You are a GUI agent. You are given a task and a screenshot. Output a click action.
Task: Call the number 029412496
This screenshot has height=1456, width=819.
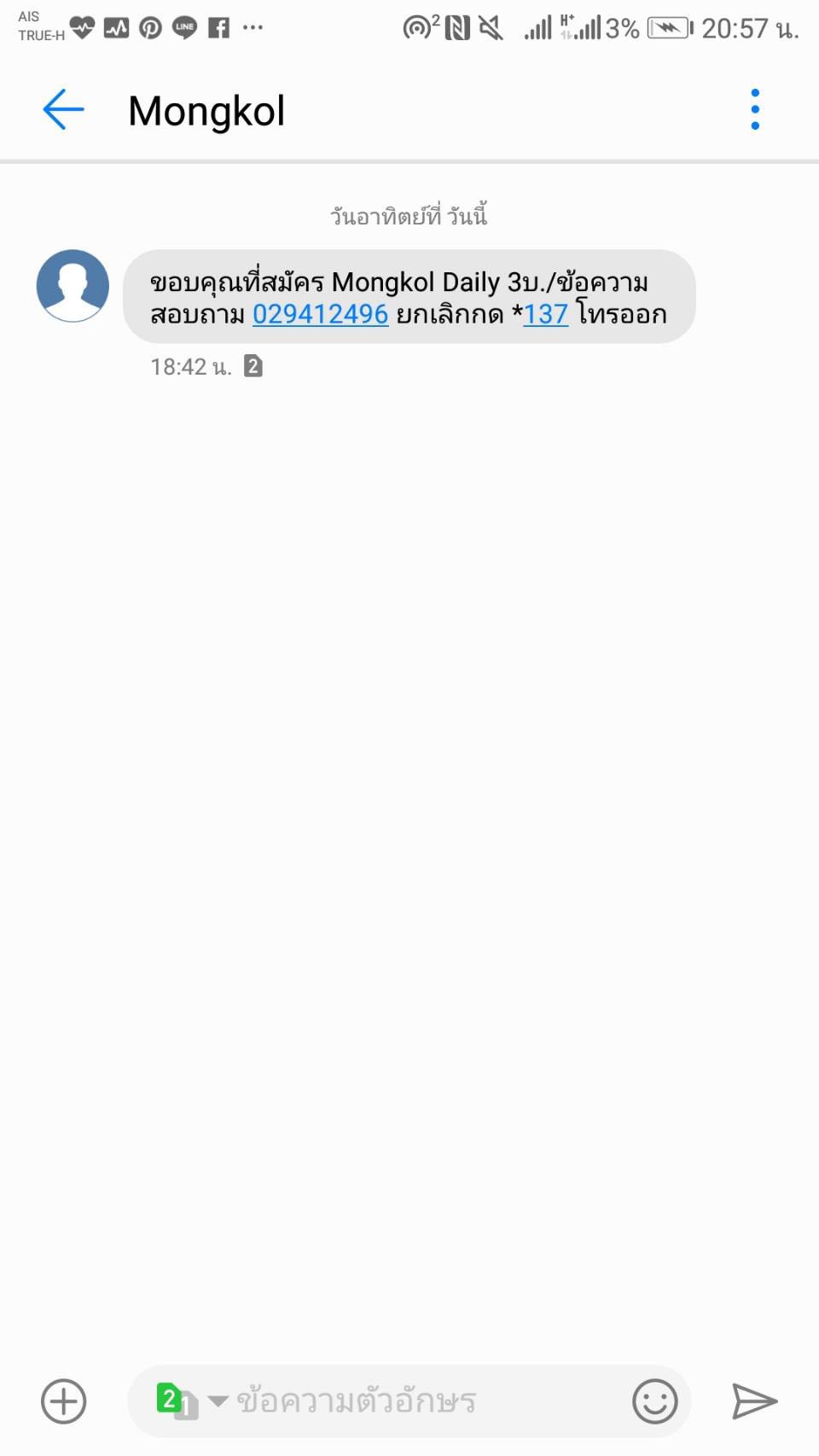click(x=320, y=314)
